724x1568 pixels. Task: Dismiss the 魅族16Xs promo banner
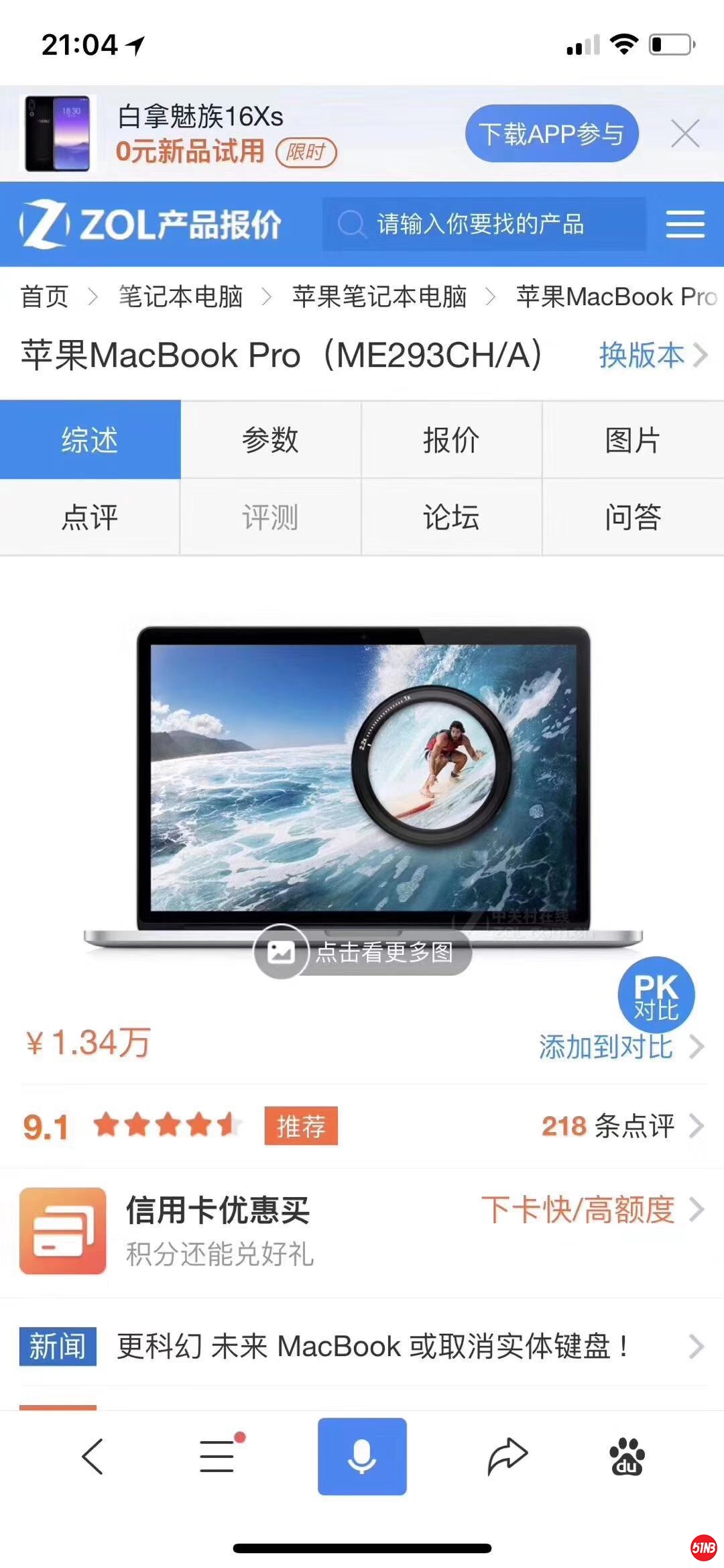tap(686, 133)
